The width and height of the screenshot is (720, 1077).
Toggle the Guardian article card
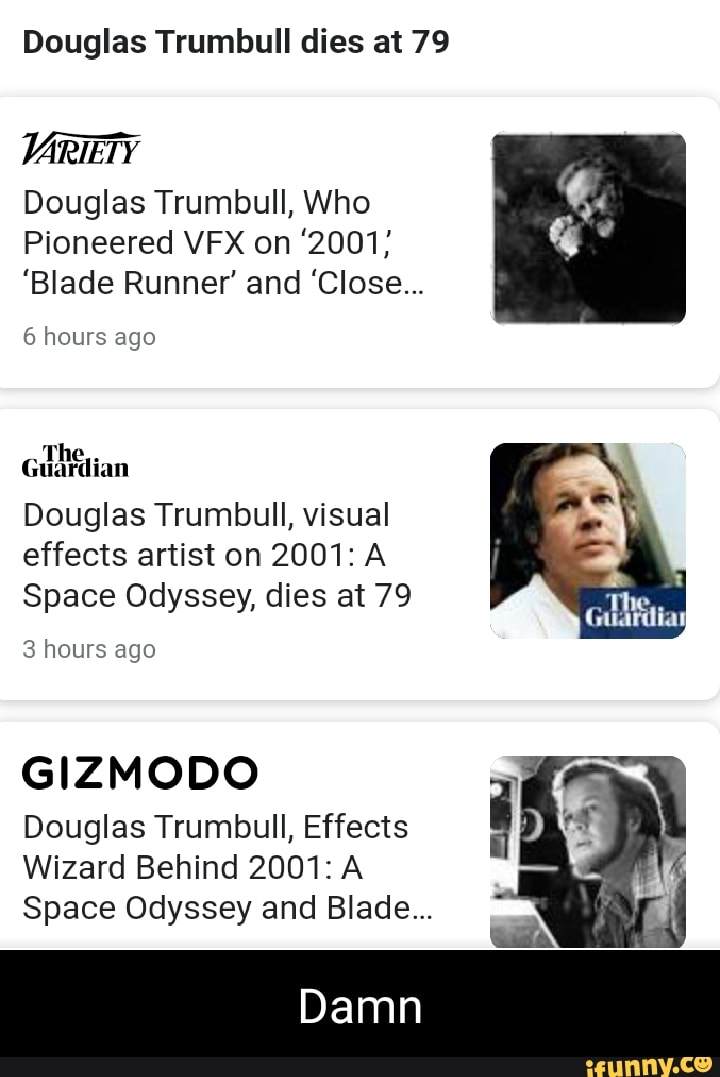pyautogui.click(x=360, y=553)
